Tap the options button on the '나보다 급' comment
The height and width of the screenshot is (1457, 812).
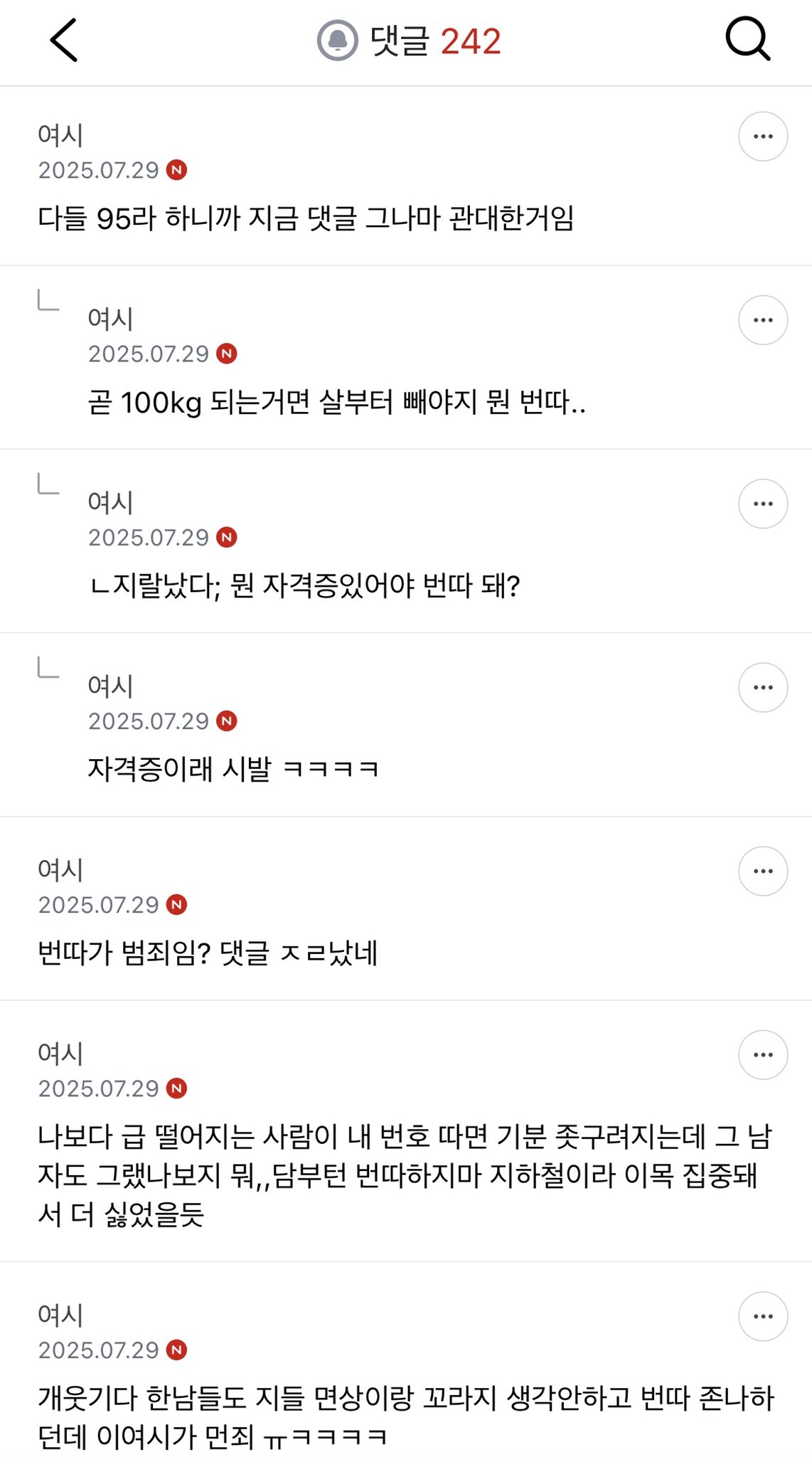pyautogui.click(x=763, y=1054)
